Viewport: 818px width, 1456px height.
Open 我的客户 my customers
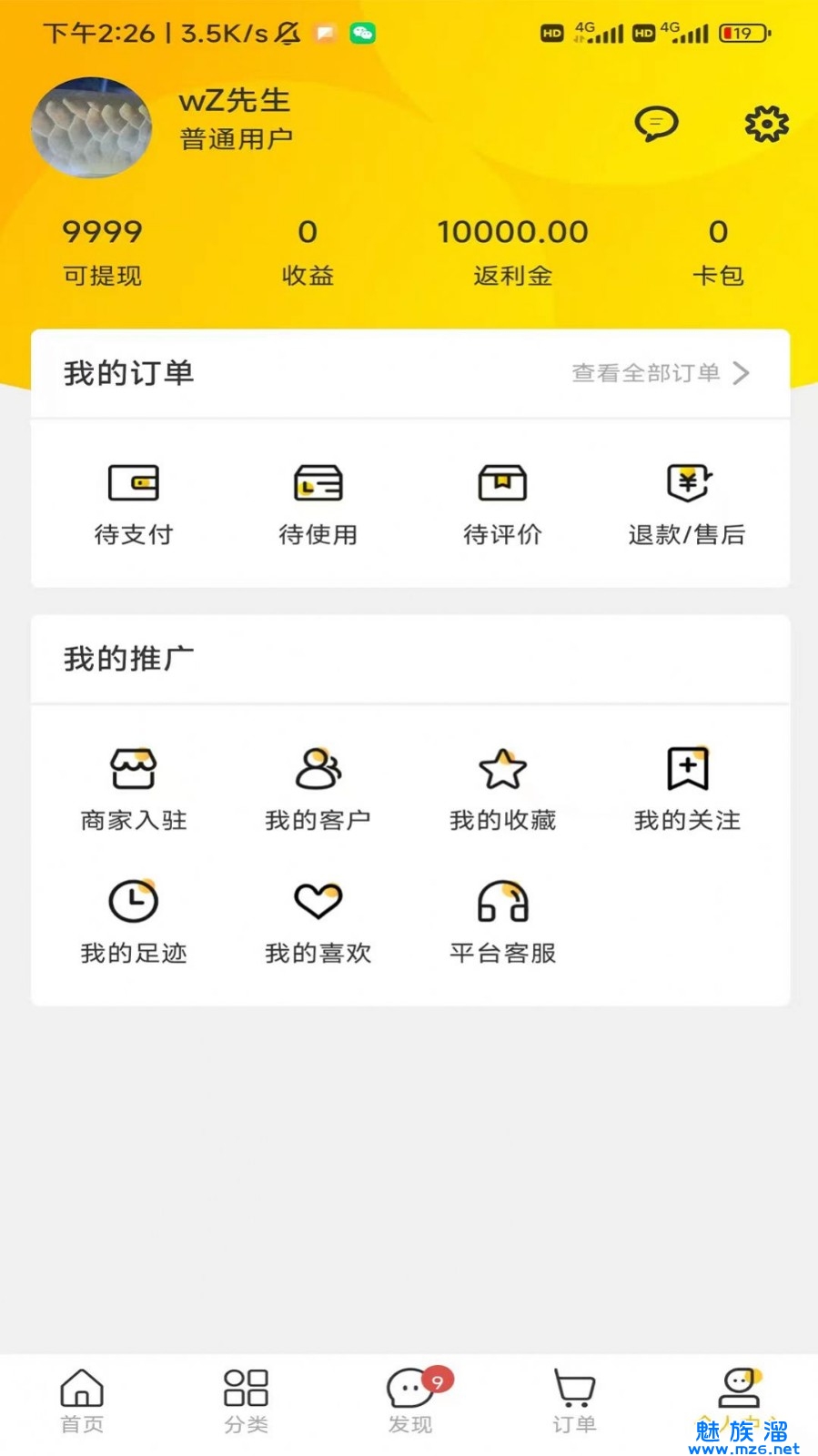318,788
